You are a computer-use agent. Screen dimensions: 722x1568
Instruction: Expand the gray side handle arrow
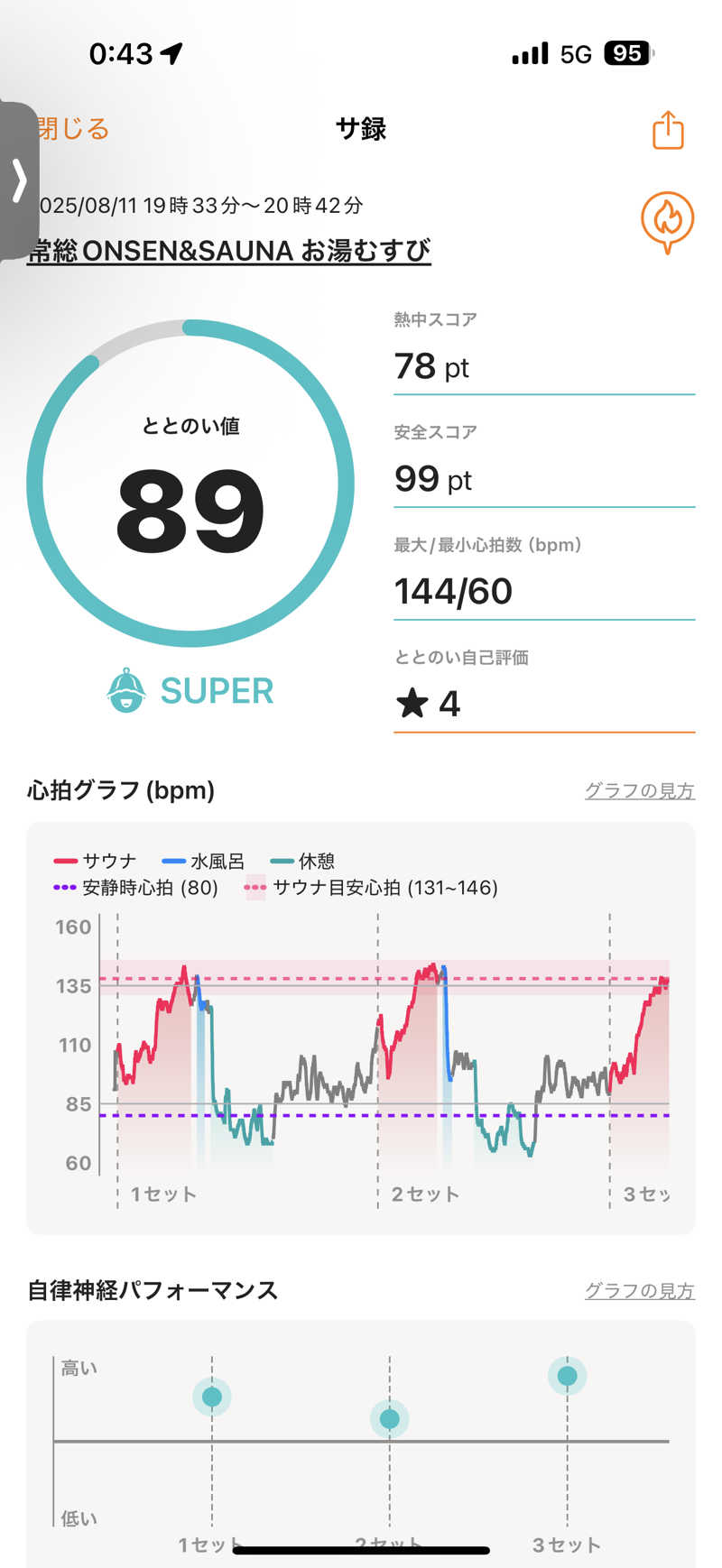pyautogui.click(x=19, y=180)
